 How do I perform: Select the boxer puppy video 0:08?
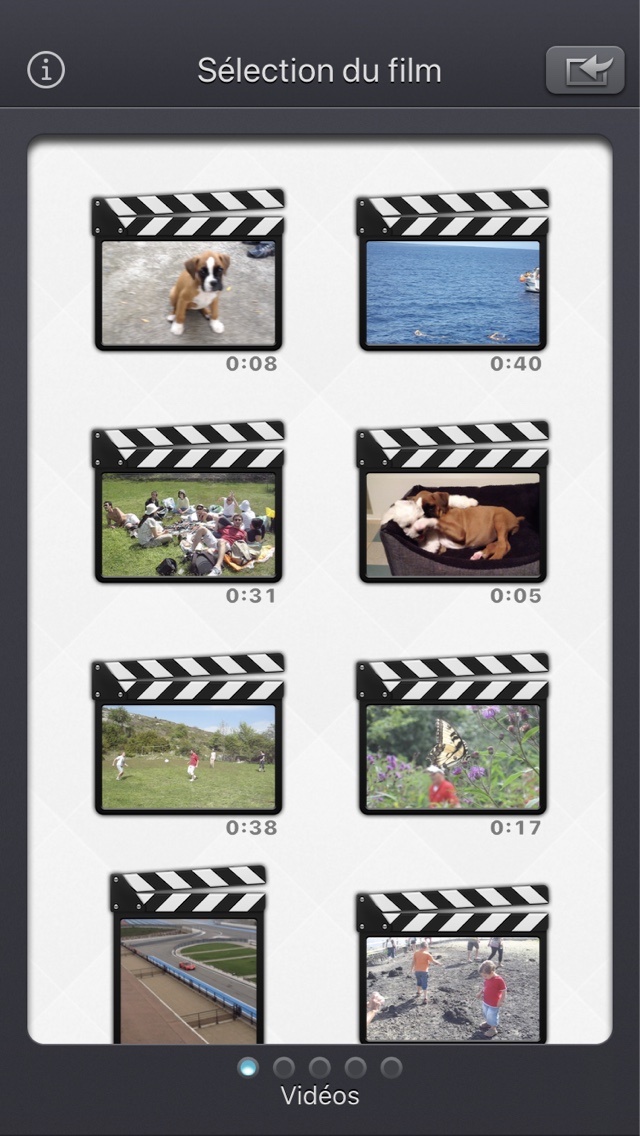click(188, 292)
